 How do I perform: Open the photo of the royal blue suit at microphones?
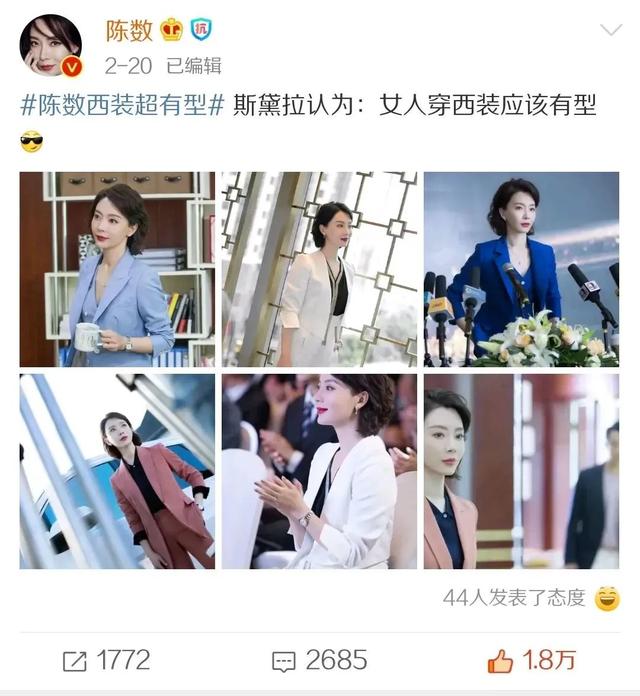(x=521, y=268)
